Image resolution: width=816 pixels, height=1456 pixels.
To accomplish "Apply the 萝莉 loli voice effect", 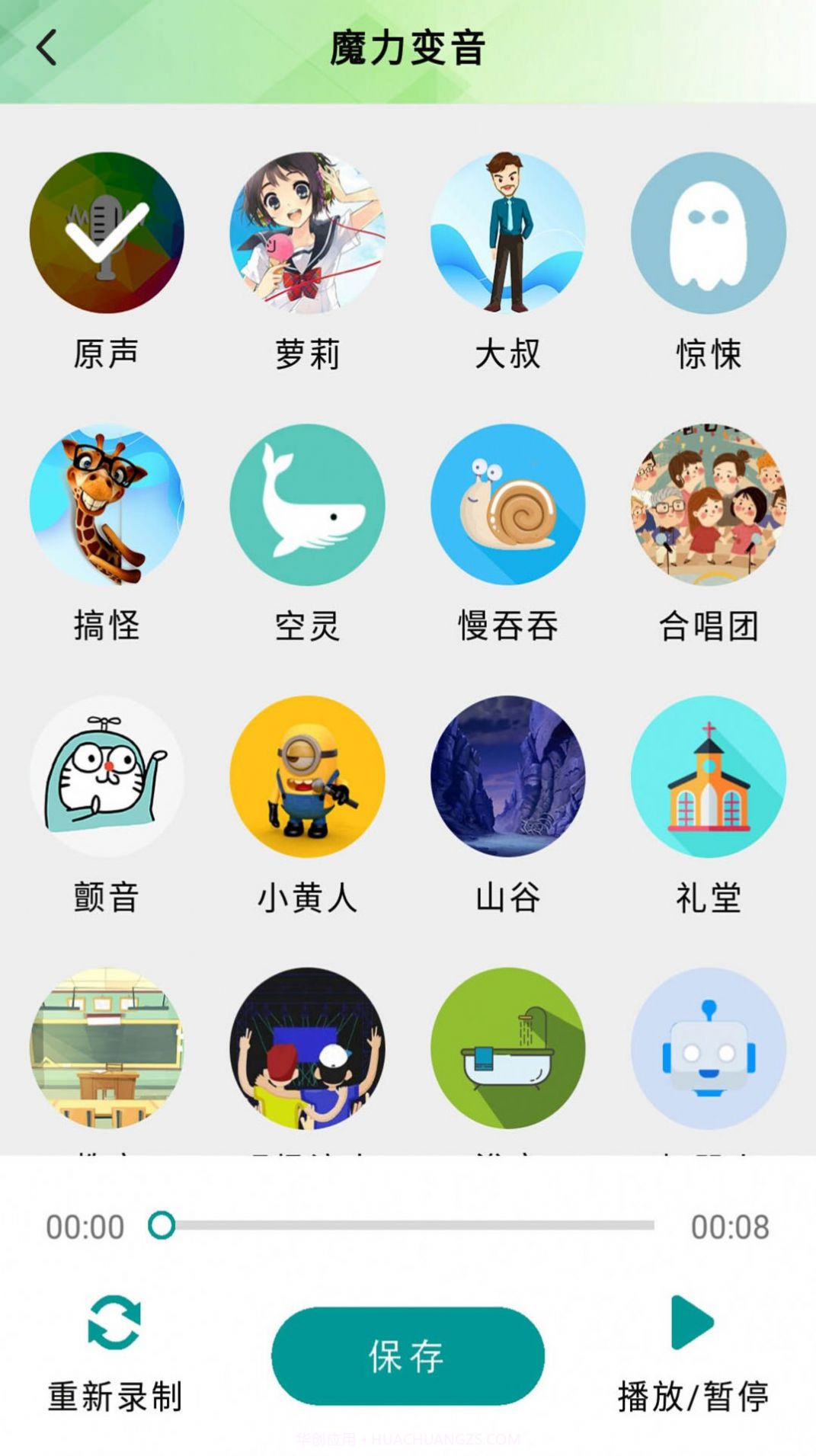I will pos(306,234).
